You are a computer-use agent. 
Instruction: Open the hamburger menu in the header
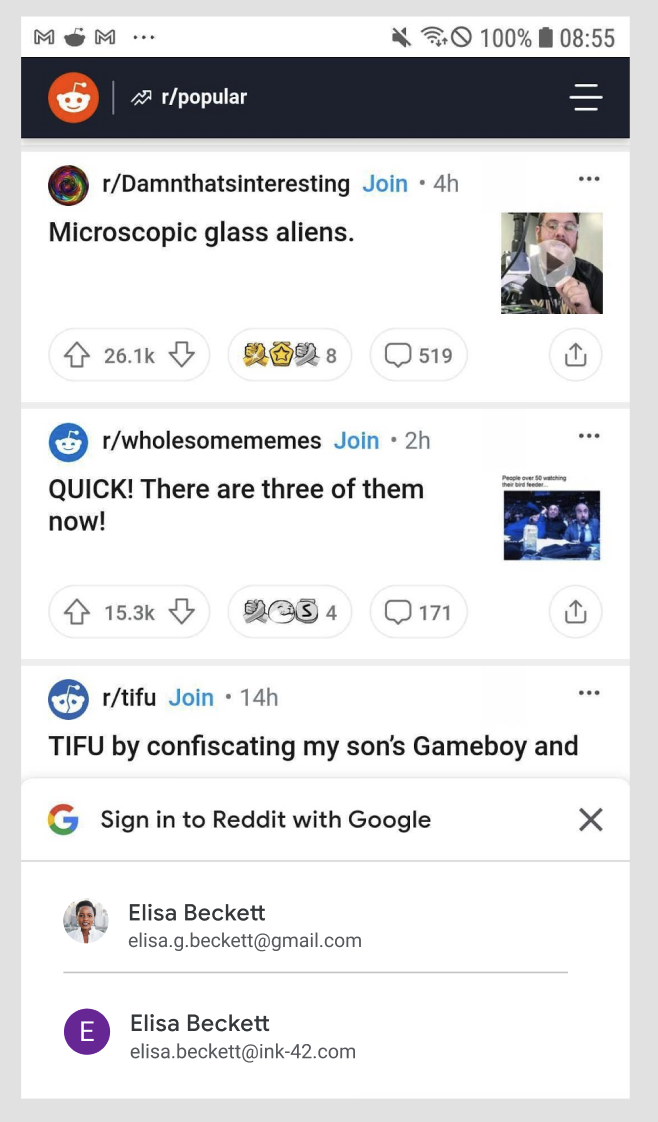[x=585, y=98]
